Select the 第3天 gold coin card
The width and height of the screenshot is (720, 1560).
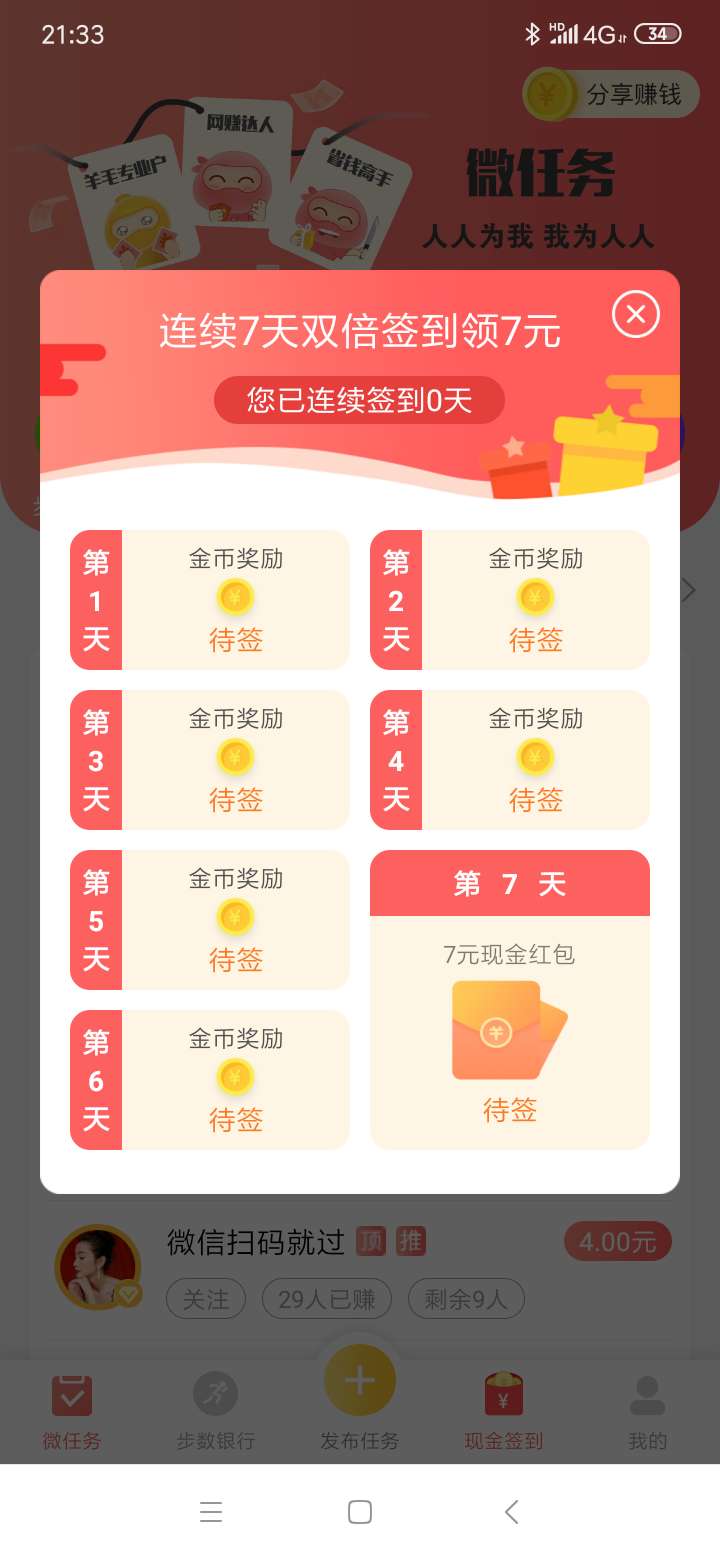pos(210,760)
